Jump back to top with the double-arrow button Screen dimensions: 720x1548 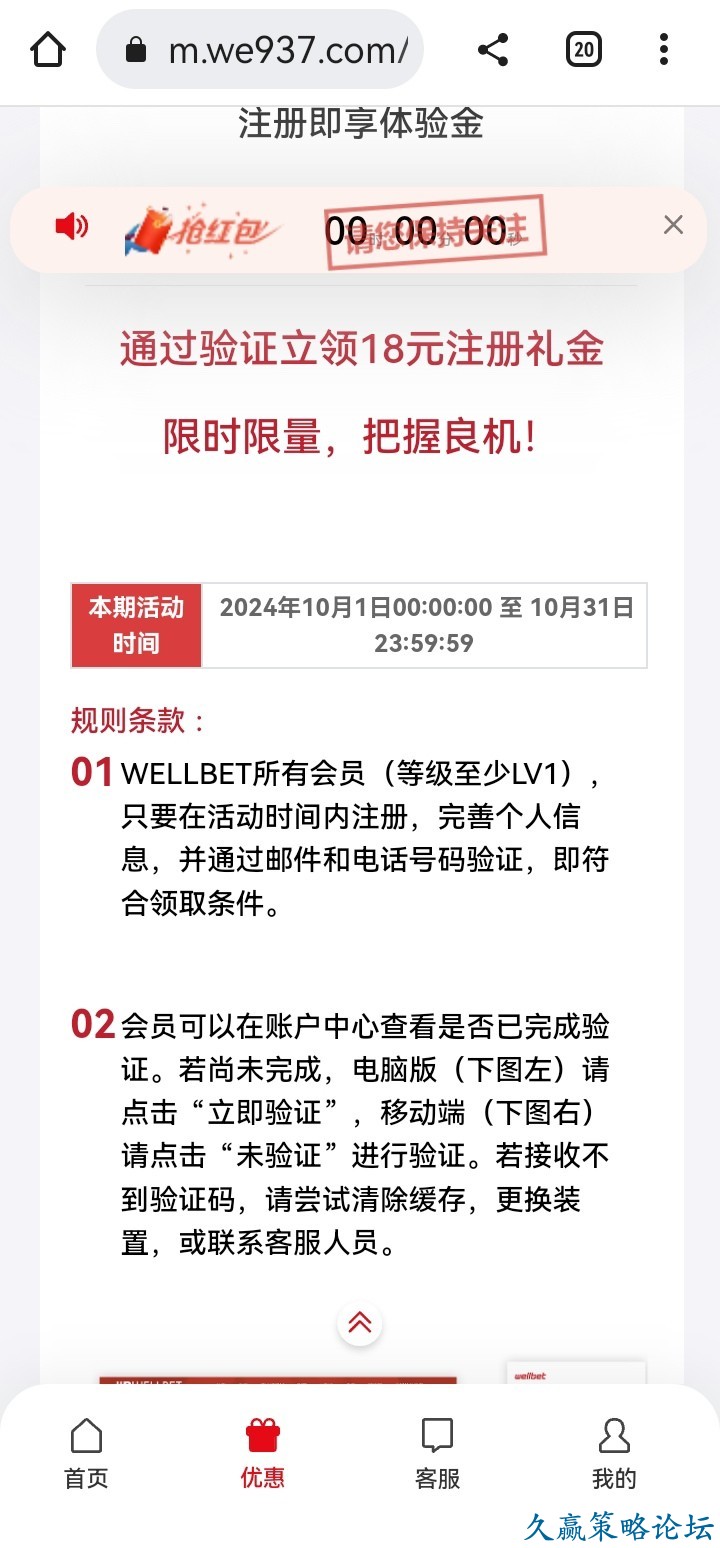coord(359,1324)
